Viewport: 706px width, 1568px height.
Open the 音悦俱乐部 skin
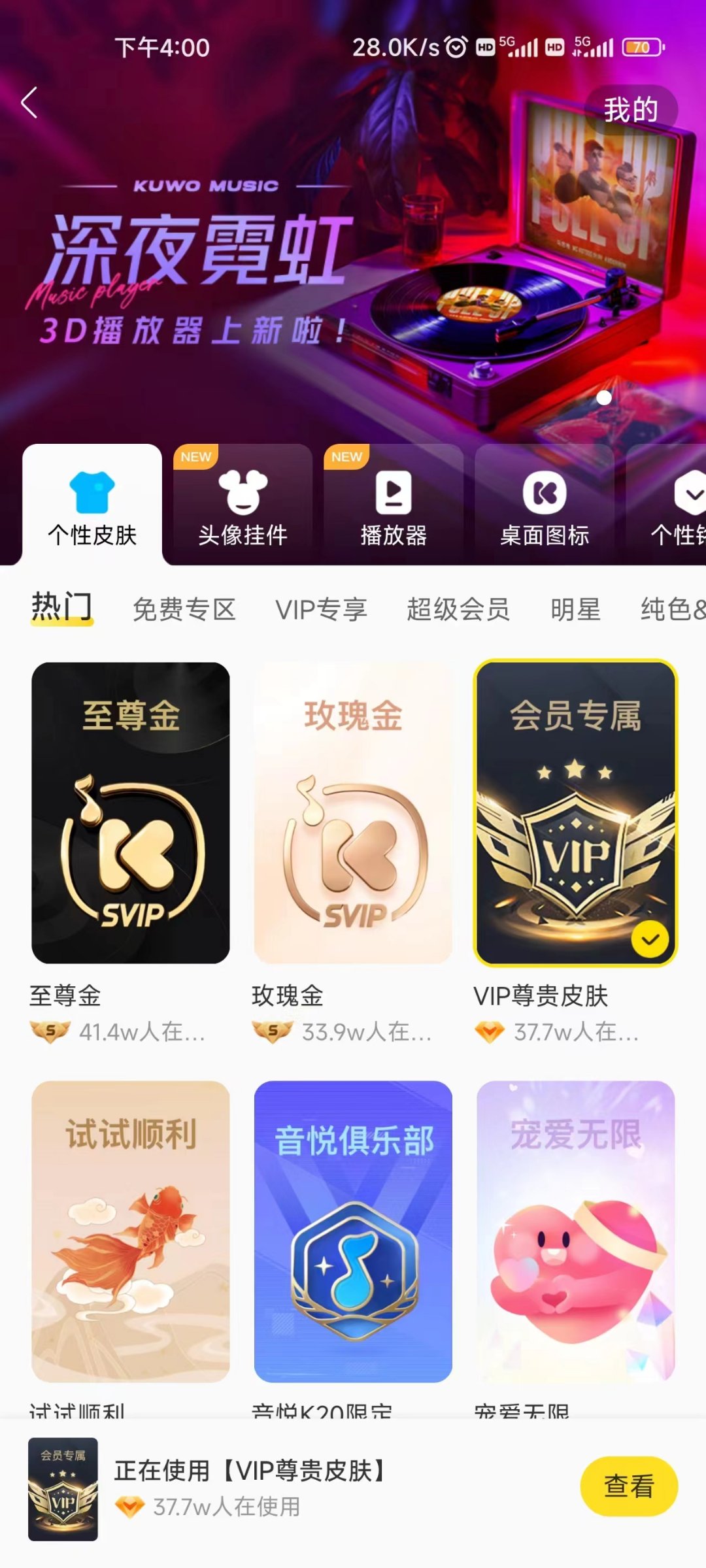(x=353, y=1231)
